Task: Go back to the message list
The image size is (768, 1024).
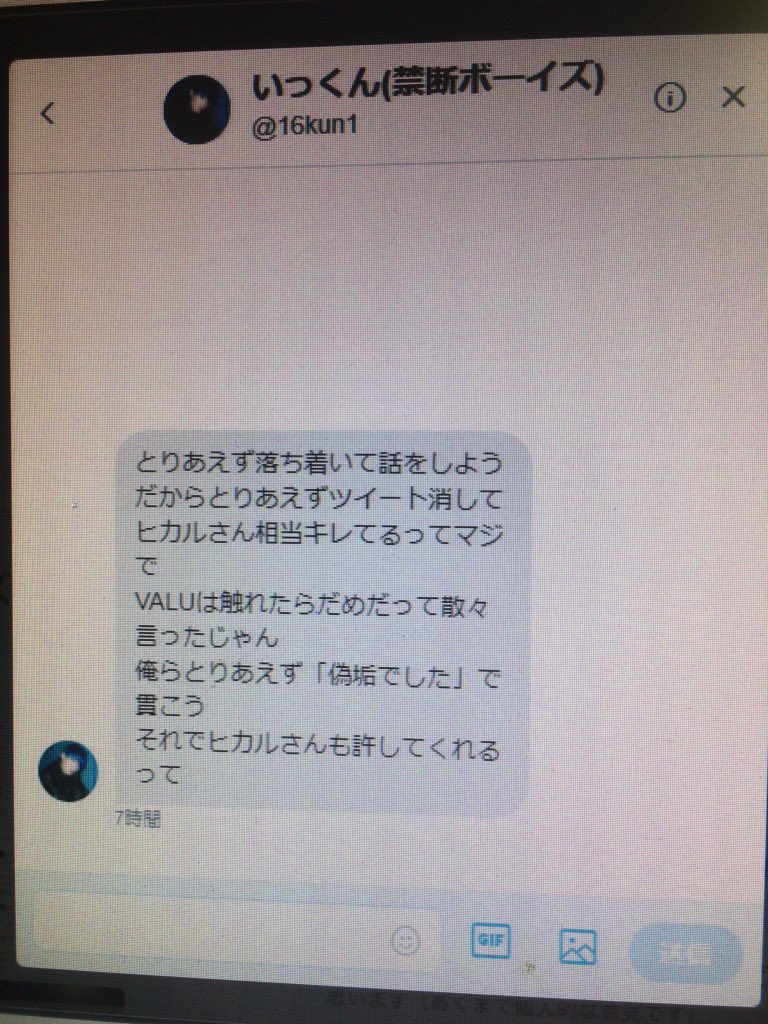Action: click(x=47, y=113)
